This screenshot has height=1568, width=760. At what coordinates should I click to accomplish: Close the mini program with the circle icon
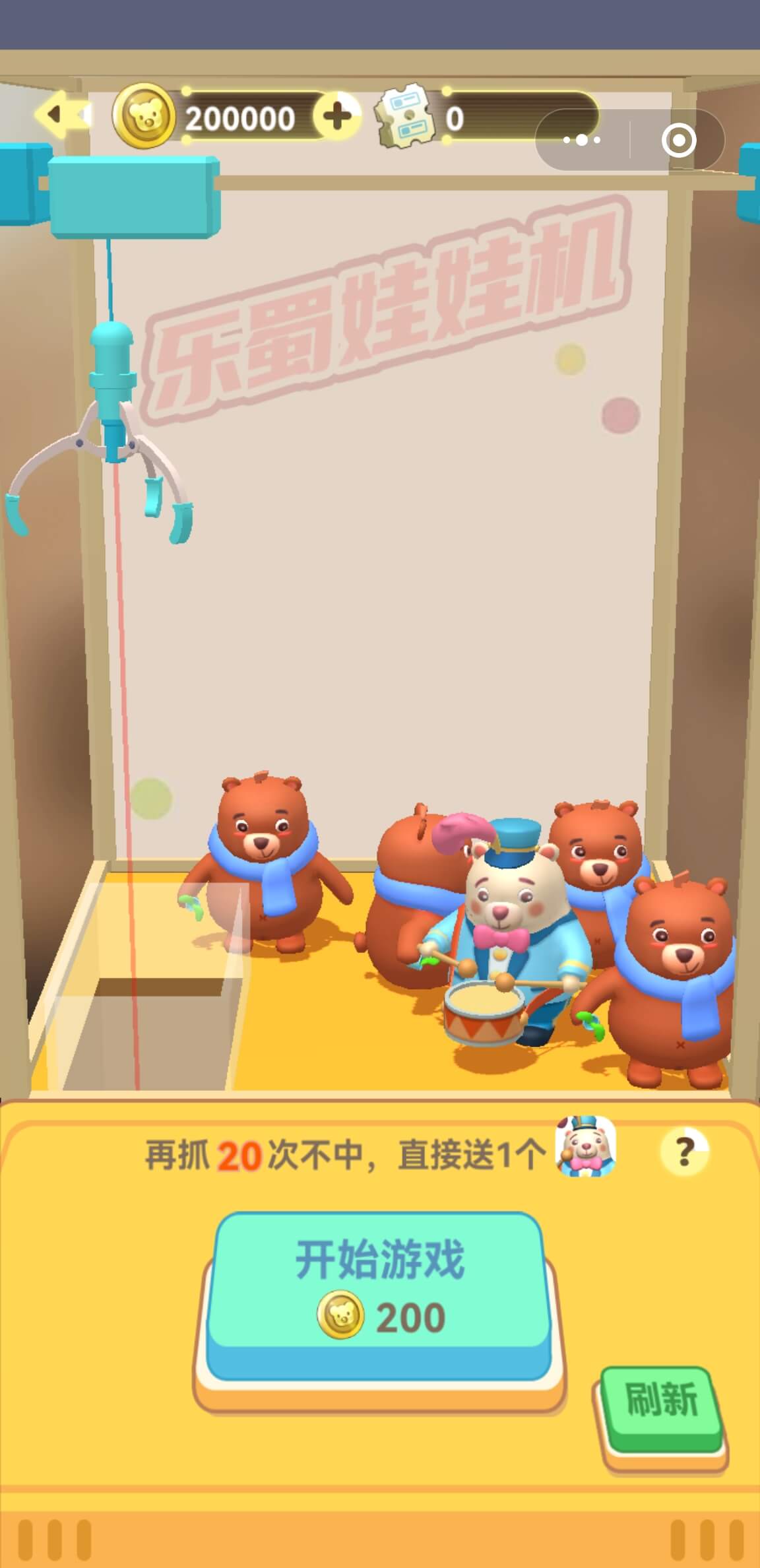coord(678,140)
